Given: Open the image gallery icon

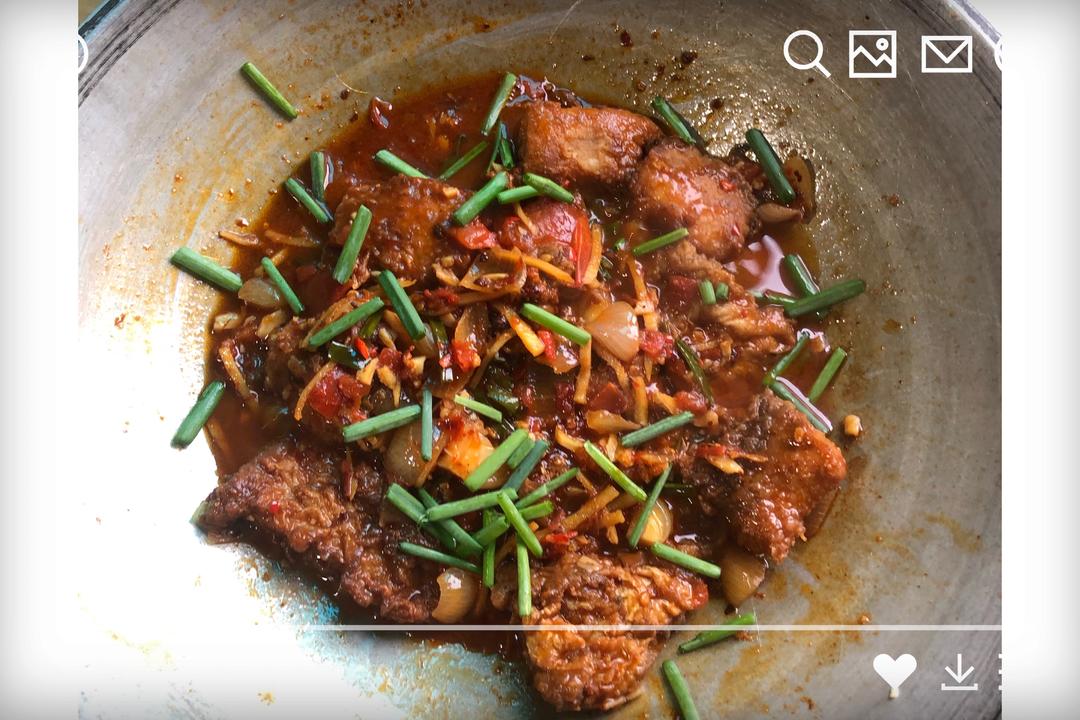Looking at the screenshot, I should point(872,54).
